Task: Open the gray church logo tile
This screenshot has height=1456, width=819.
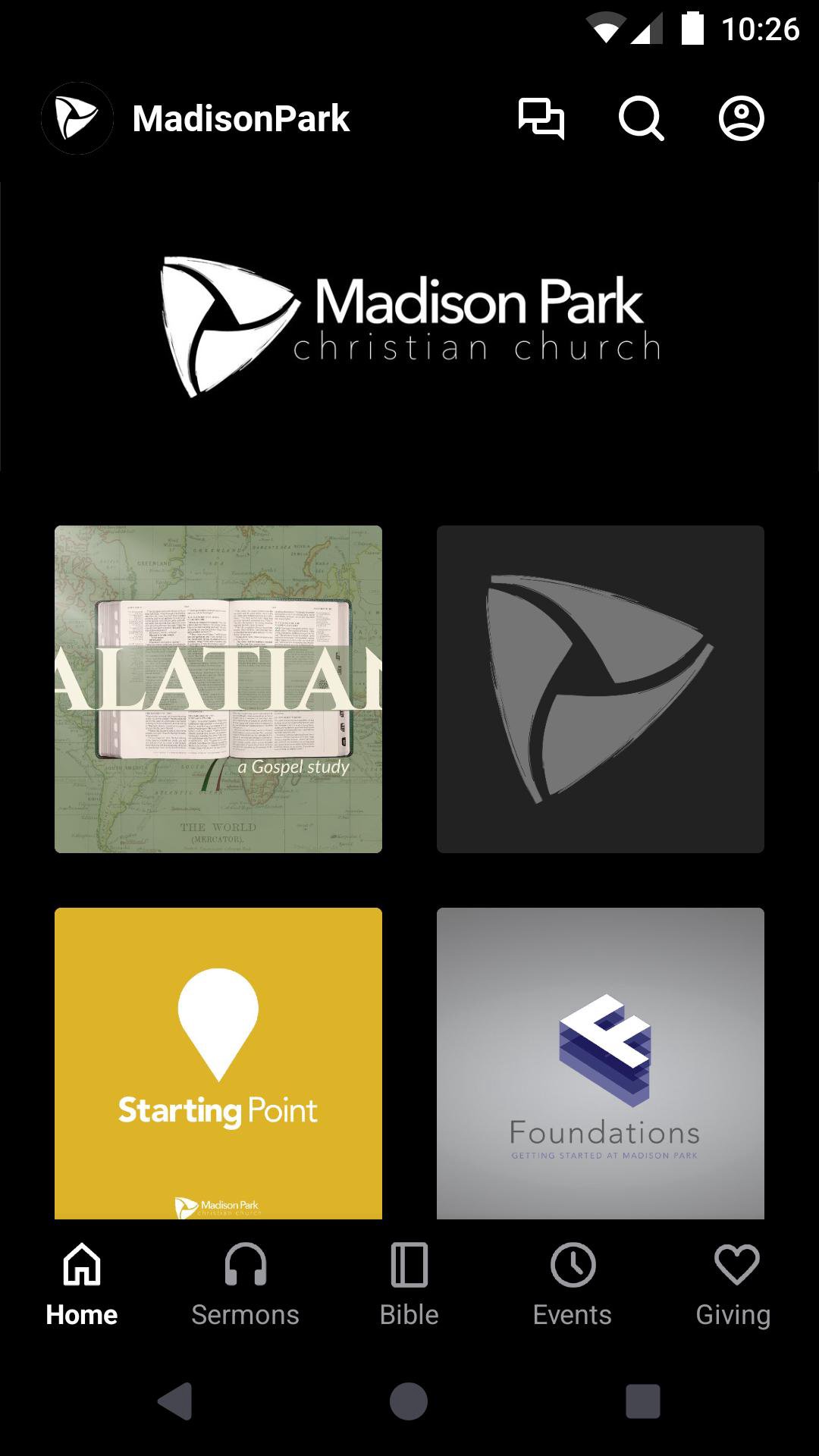Action: pos(600,689)
